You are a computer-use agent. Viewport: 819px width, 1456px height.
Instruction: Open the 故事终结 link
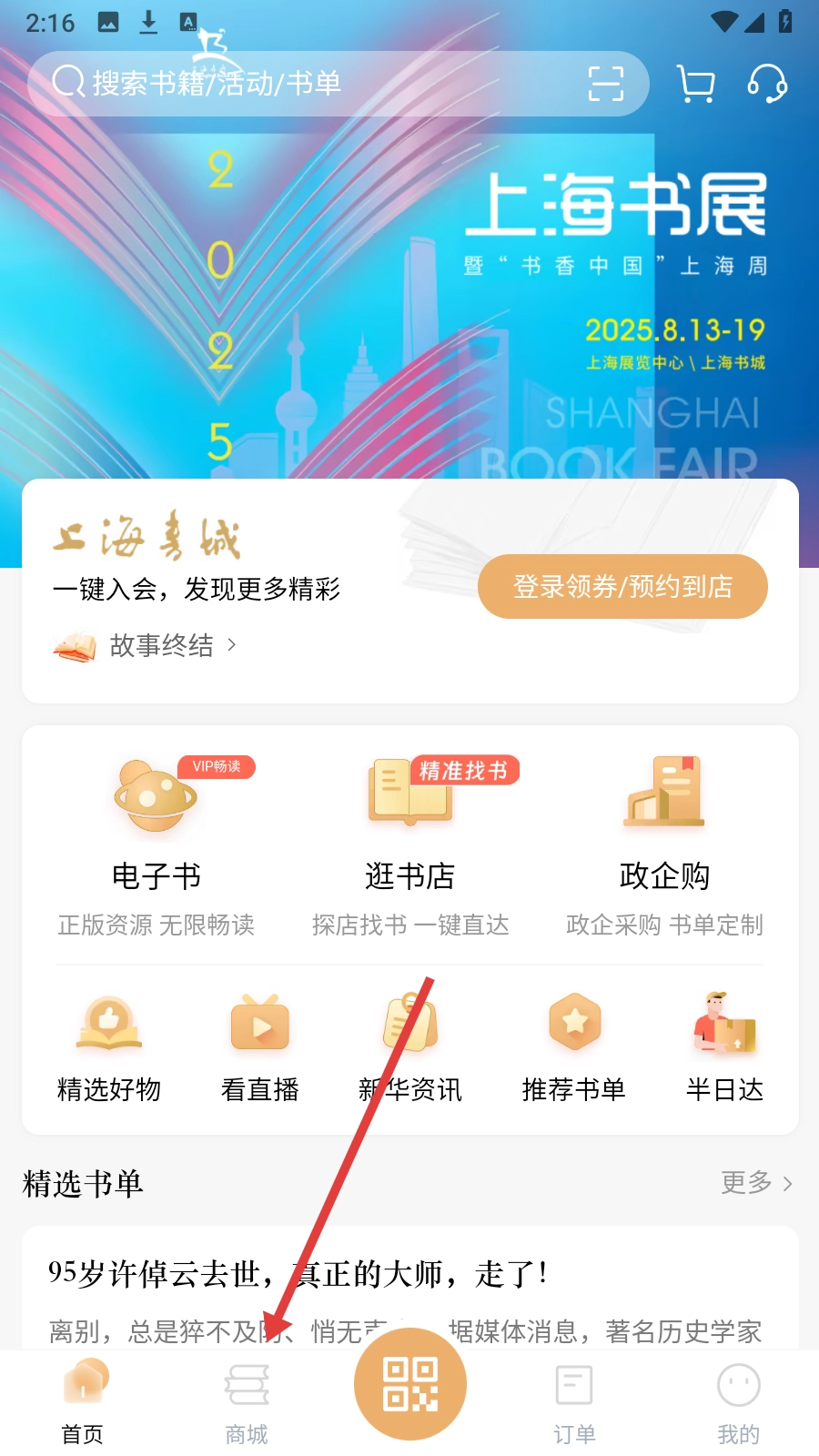162,646
